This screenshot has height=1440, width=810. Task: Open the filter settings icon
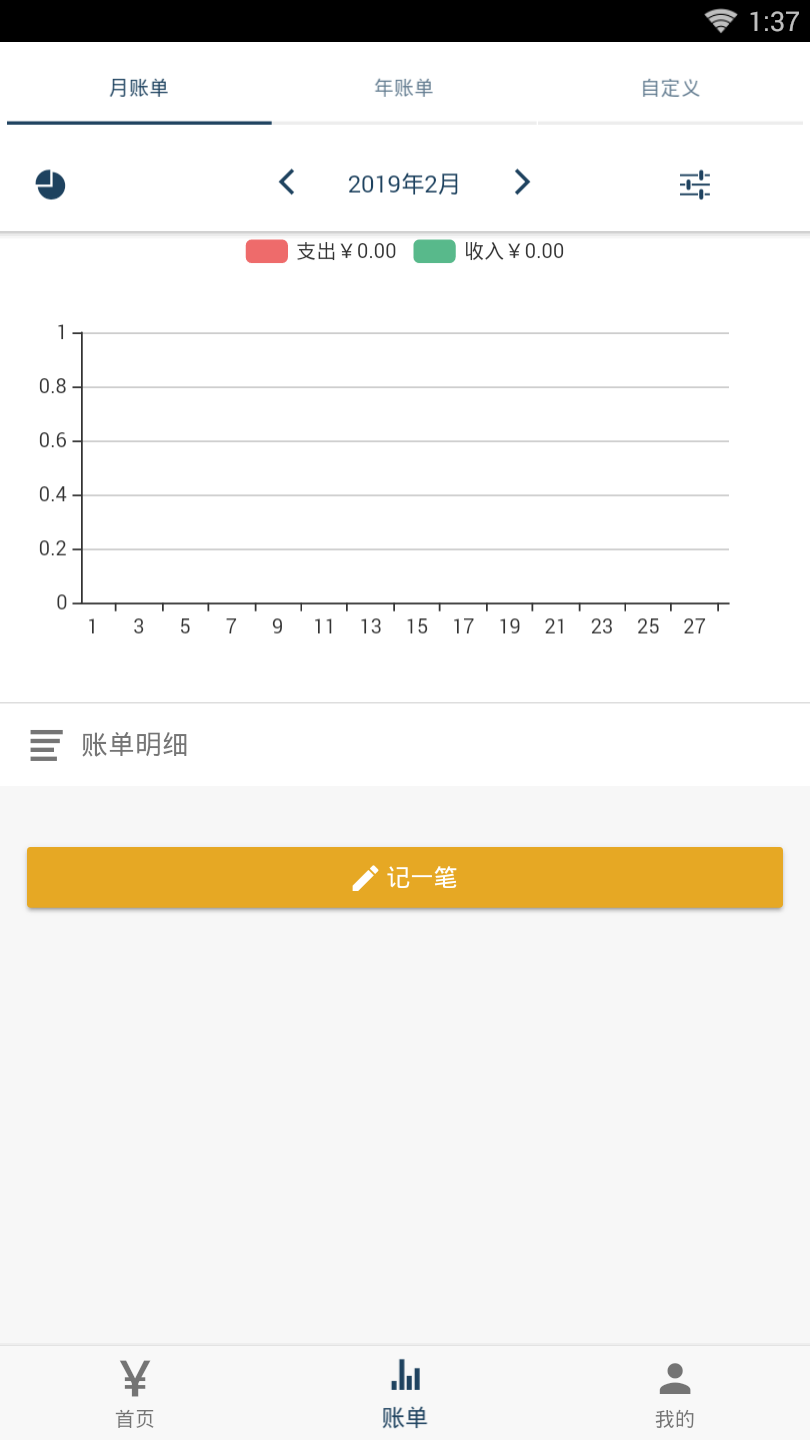pos(694,184)
